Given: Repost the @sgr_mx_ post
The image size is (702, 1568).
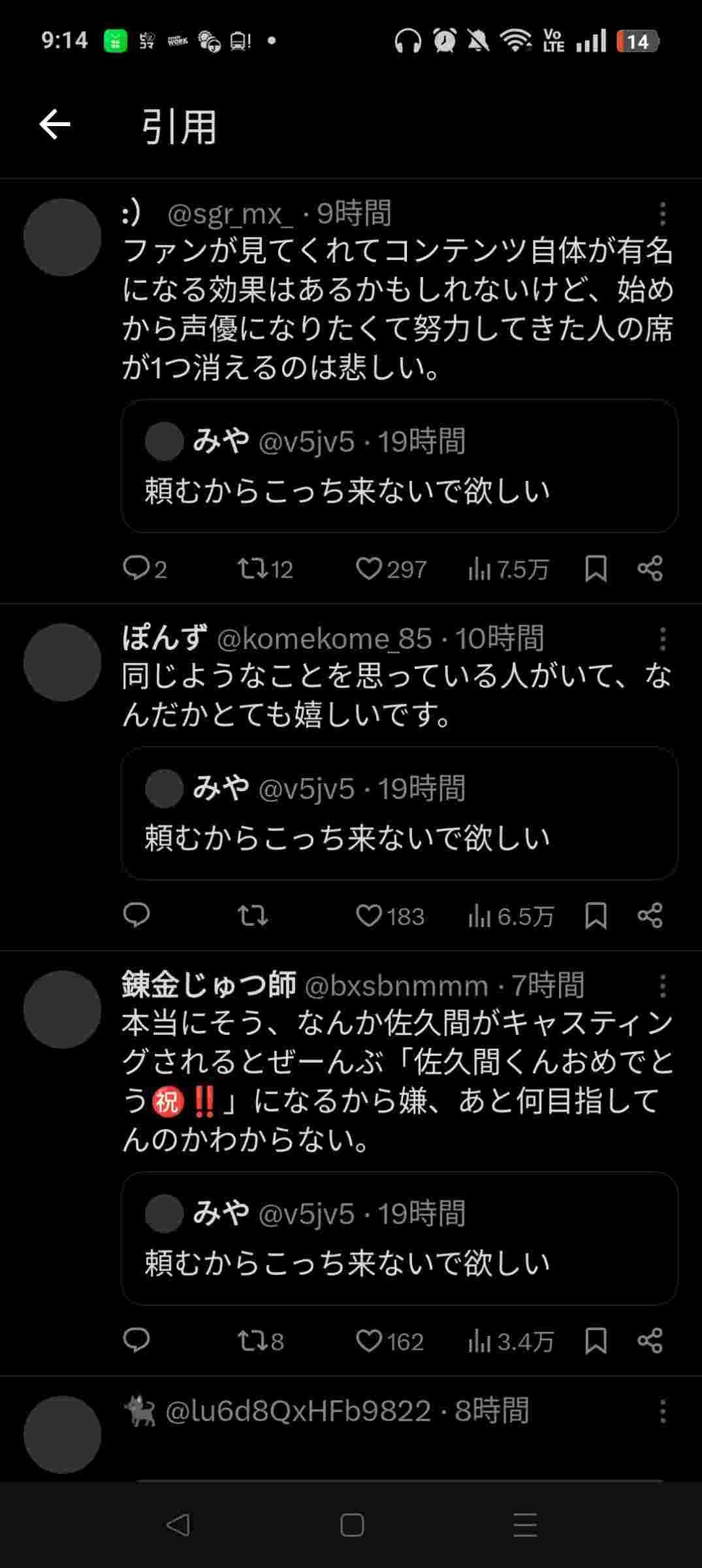Looking at the screenshot, I should [x=253, y=568].
